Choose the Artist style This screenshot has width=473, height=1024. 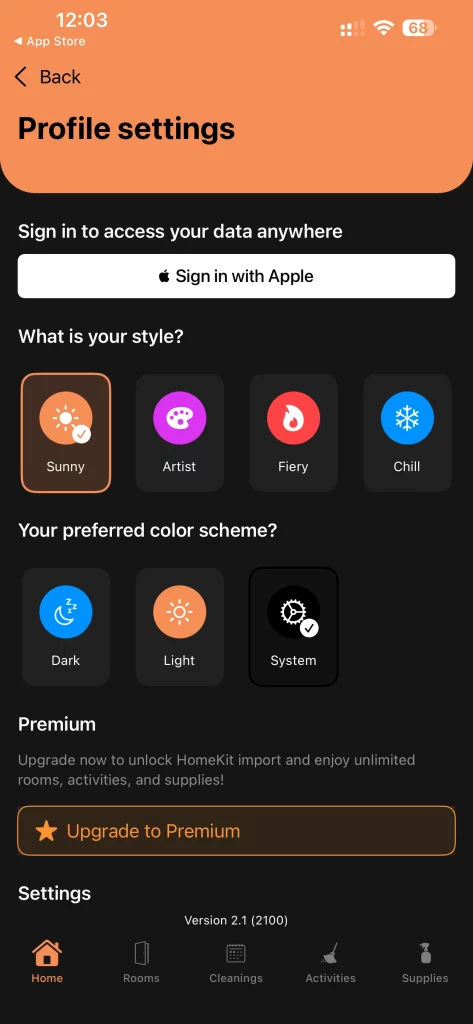point(180,433)
